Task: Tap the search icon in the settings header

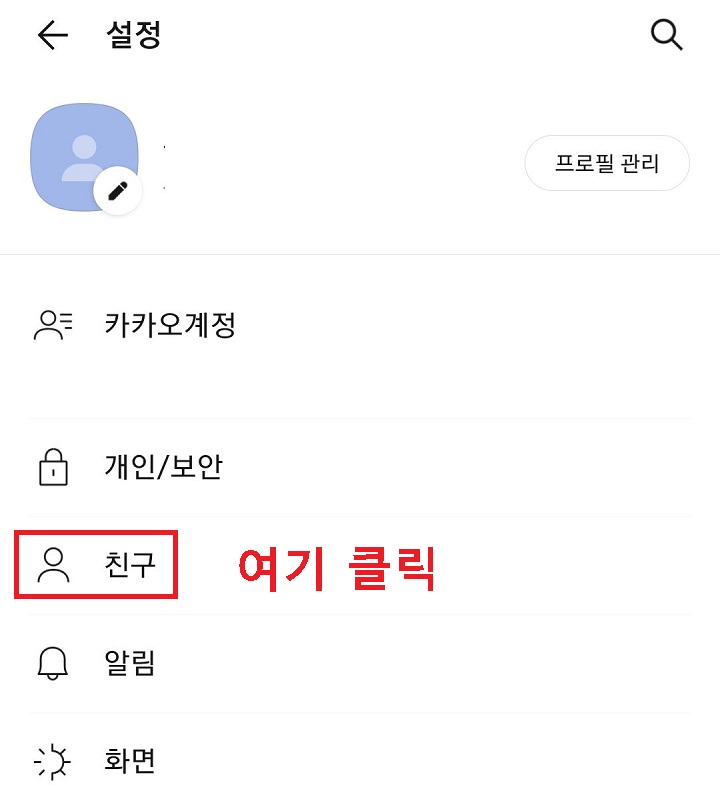Action: pyautogui.click(x=665, y=35)
